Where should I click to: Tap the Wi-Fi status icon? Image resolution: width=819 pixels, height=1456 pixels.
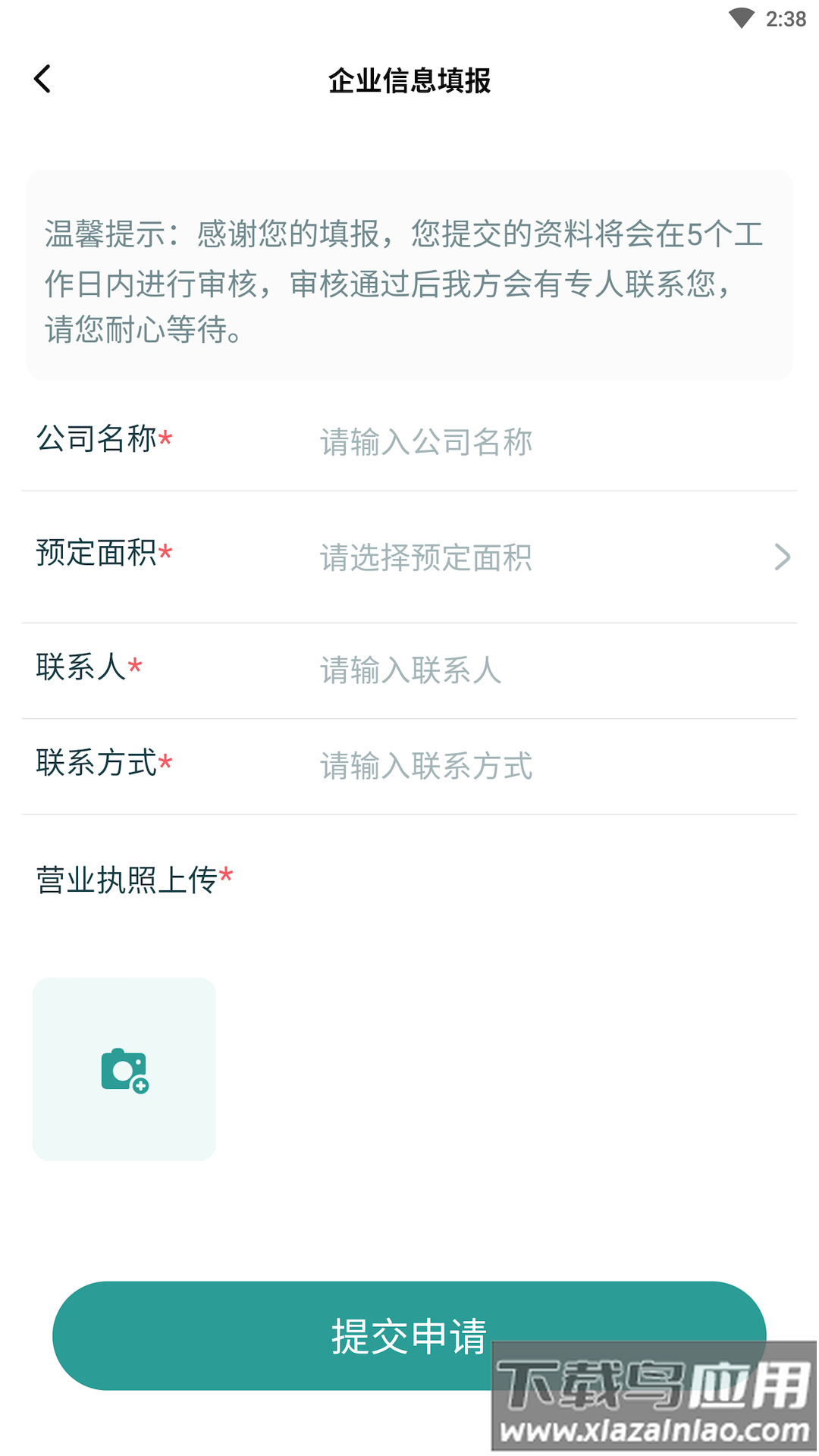click(739, 17)
